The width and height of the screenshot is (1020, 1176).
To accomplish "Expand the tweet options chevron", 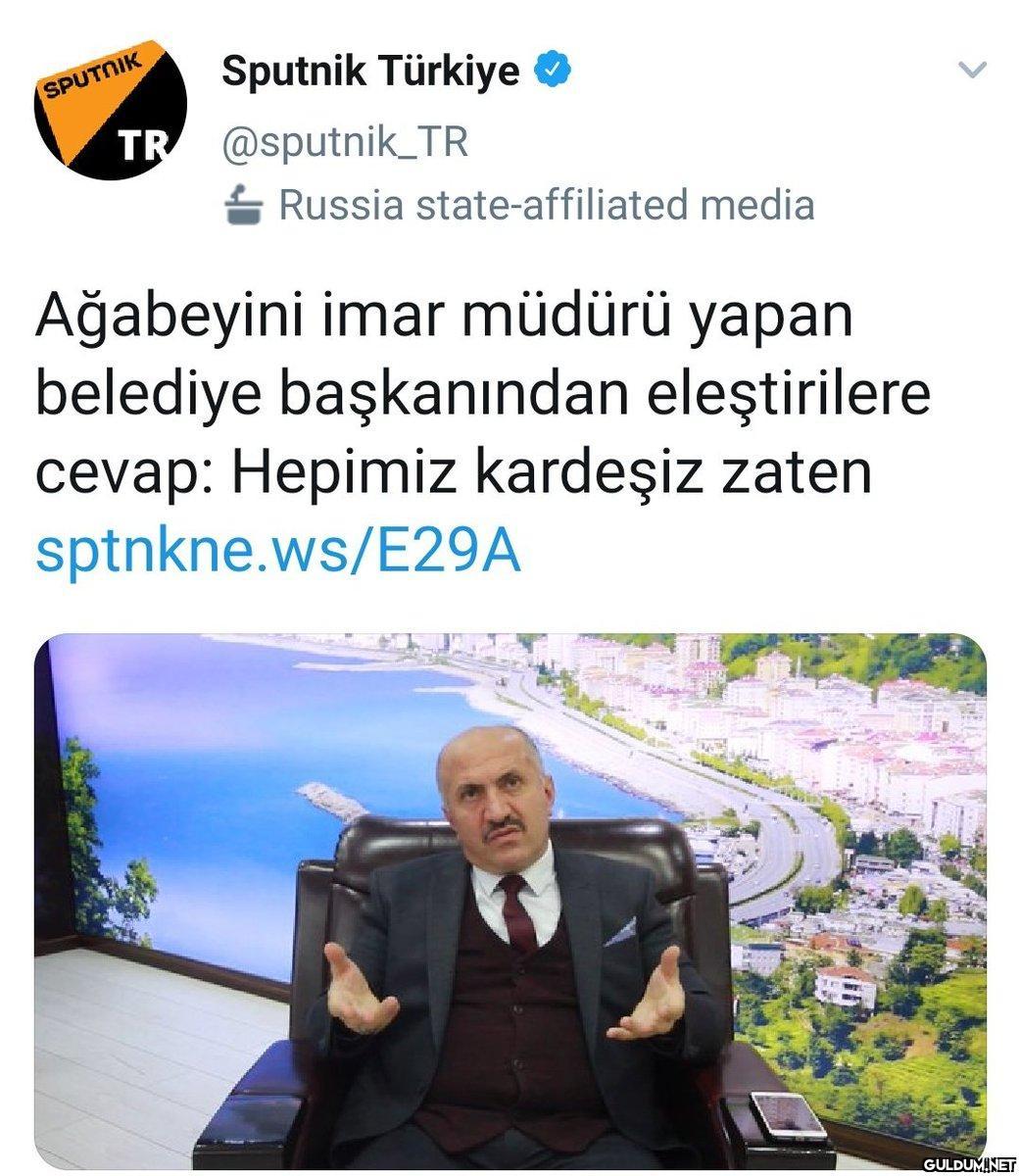I will (x=971, y=71).
